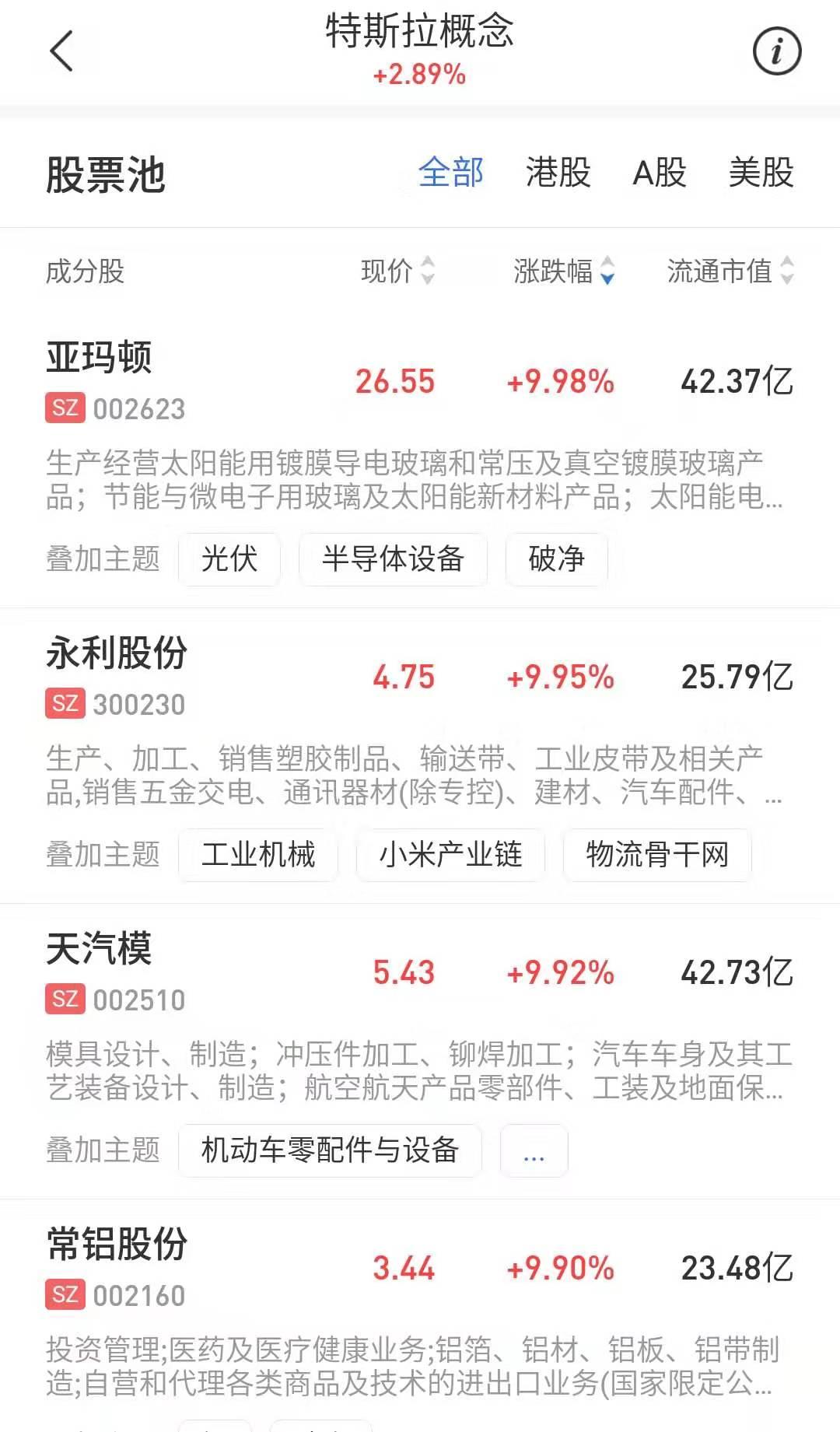The height and width of the screenshot is (1432, 840).
Task: Tap the 小米产业链 theme chip
Action: [450, 854]
